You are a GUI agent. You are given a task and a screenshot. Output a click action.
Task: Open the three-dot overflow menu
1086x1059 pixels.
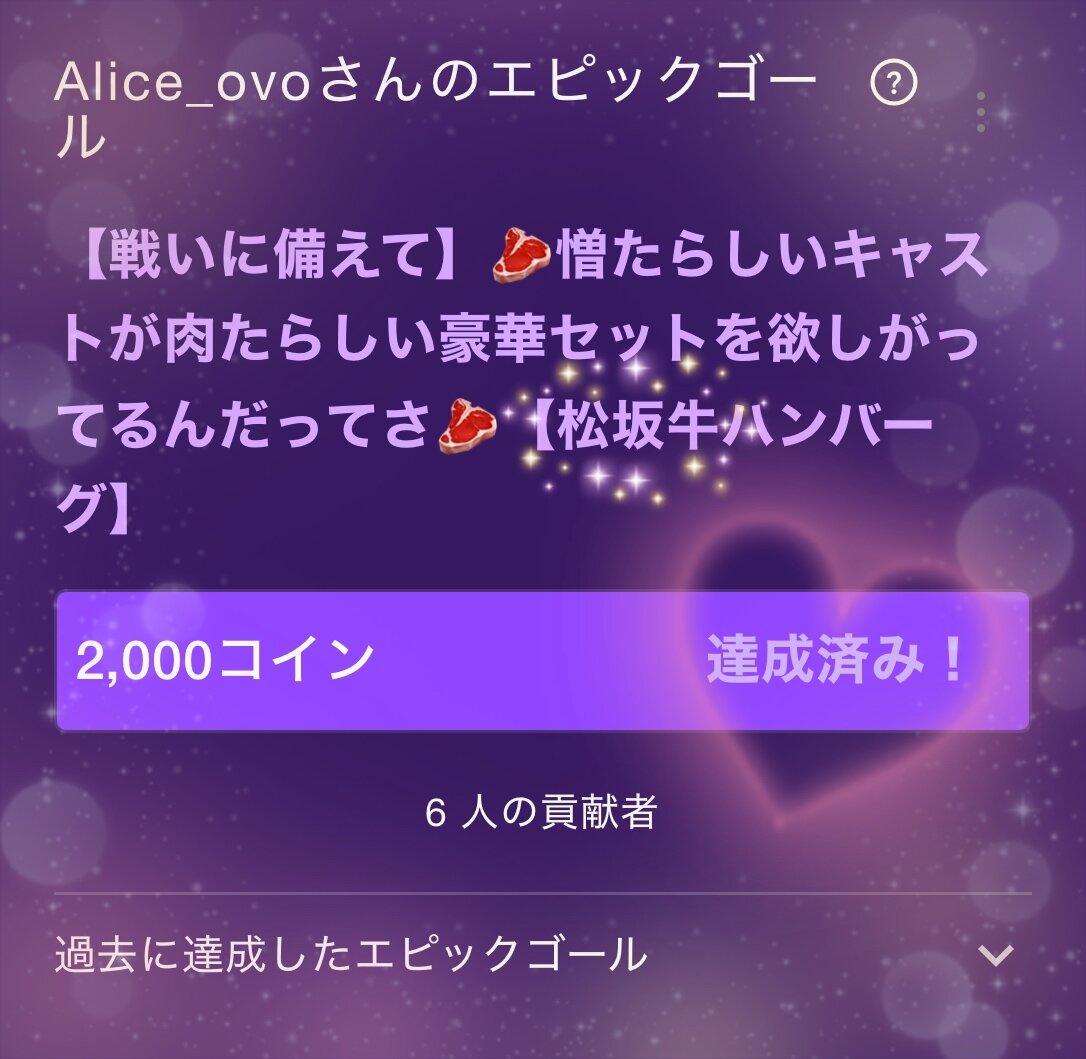click(981, 112)
